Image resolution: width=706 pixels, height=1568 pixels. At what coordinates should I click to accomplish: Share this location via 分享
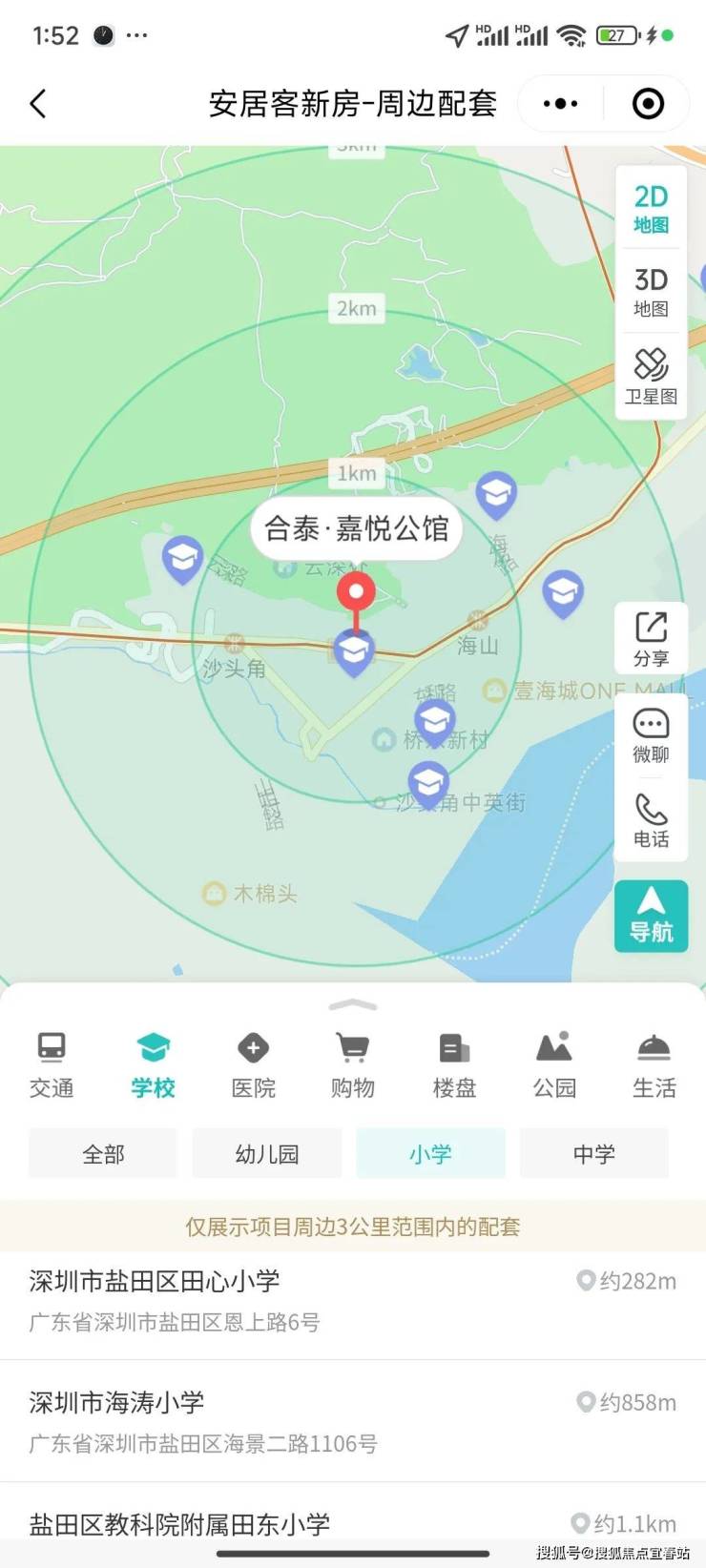tap(651, 639)
